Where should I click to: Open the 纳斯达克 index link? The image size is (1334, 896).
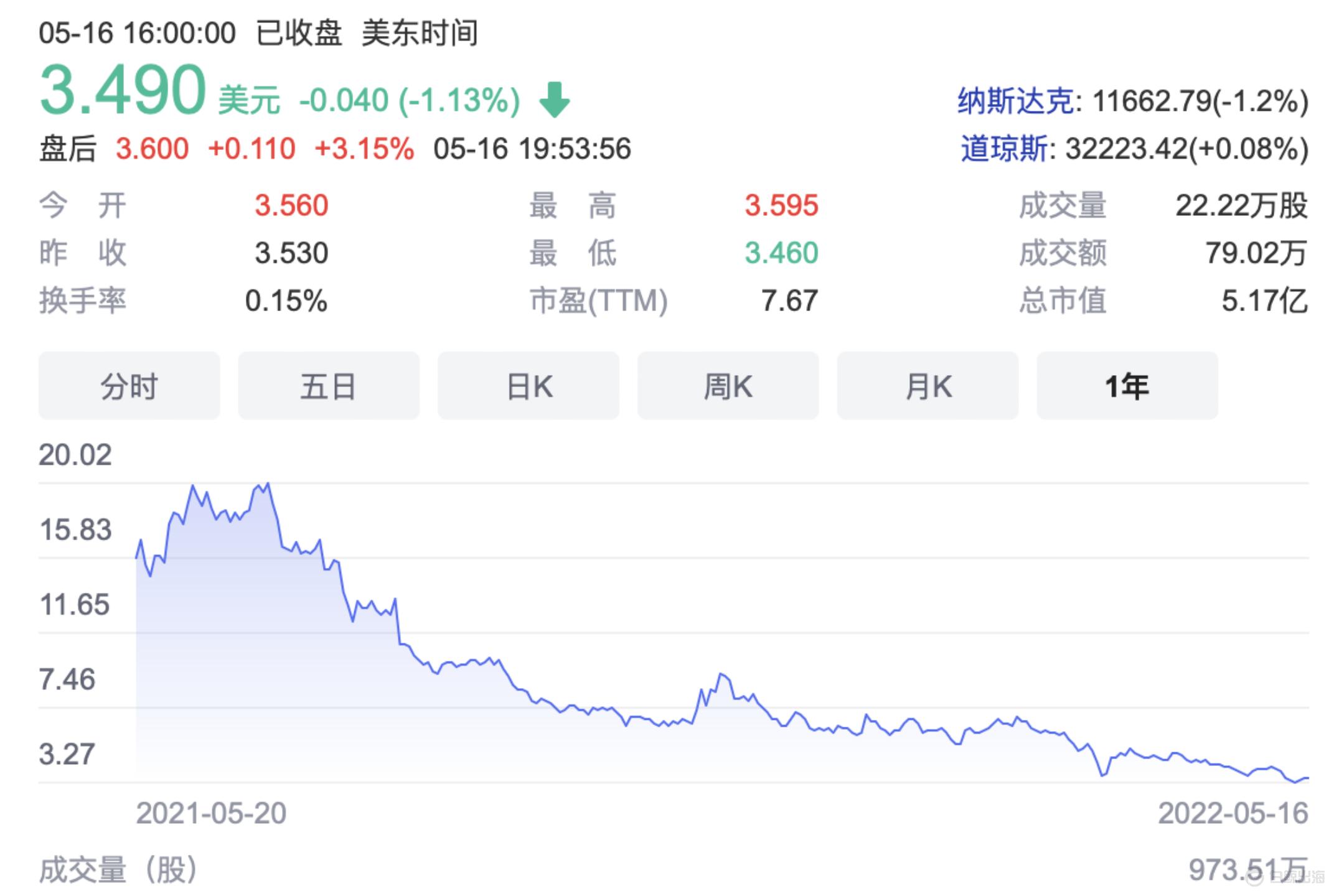tap(1015, 101)
